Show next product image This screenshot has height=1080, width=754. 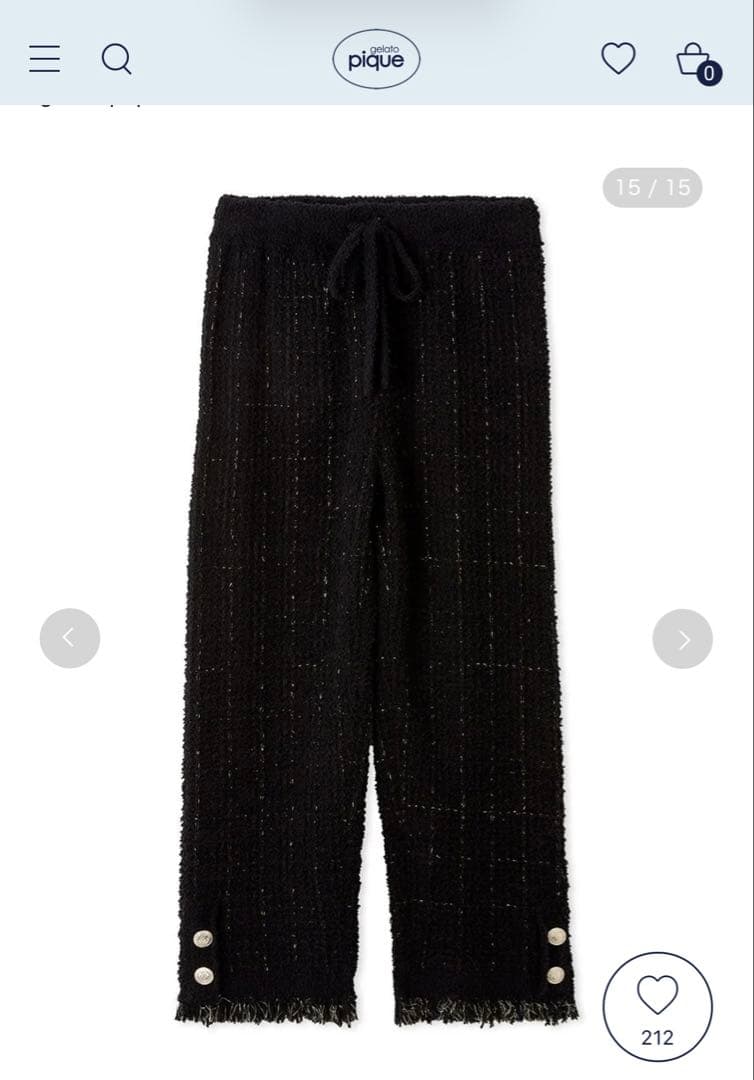[682, 639]
